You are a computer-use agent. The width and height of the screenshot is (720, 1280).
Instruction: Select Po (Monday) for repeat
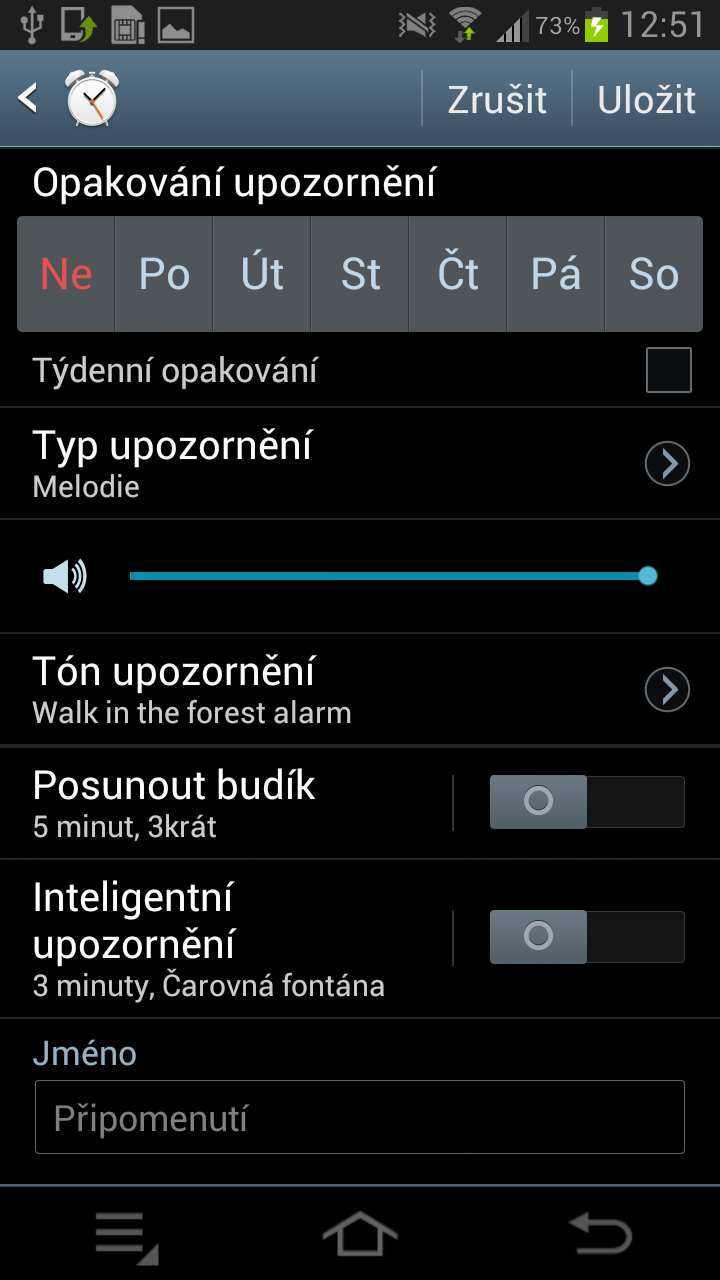164,274
